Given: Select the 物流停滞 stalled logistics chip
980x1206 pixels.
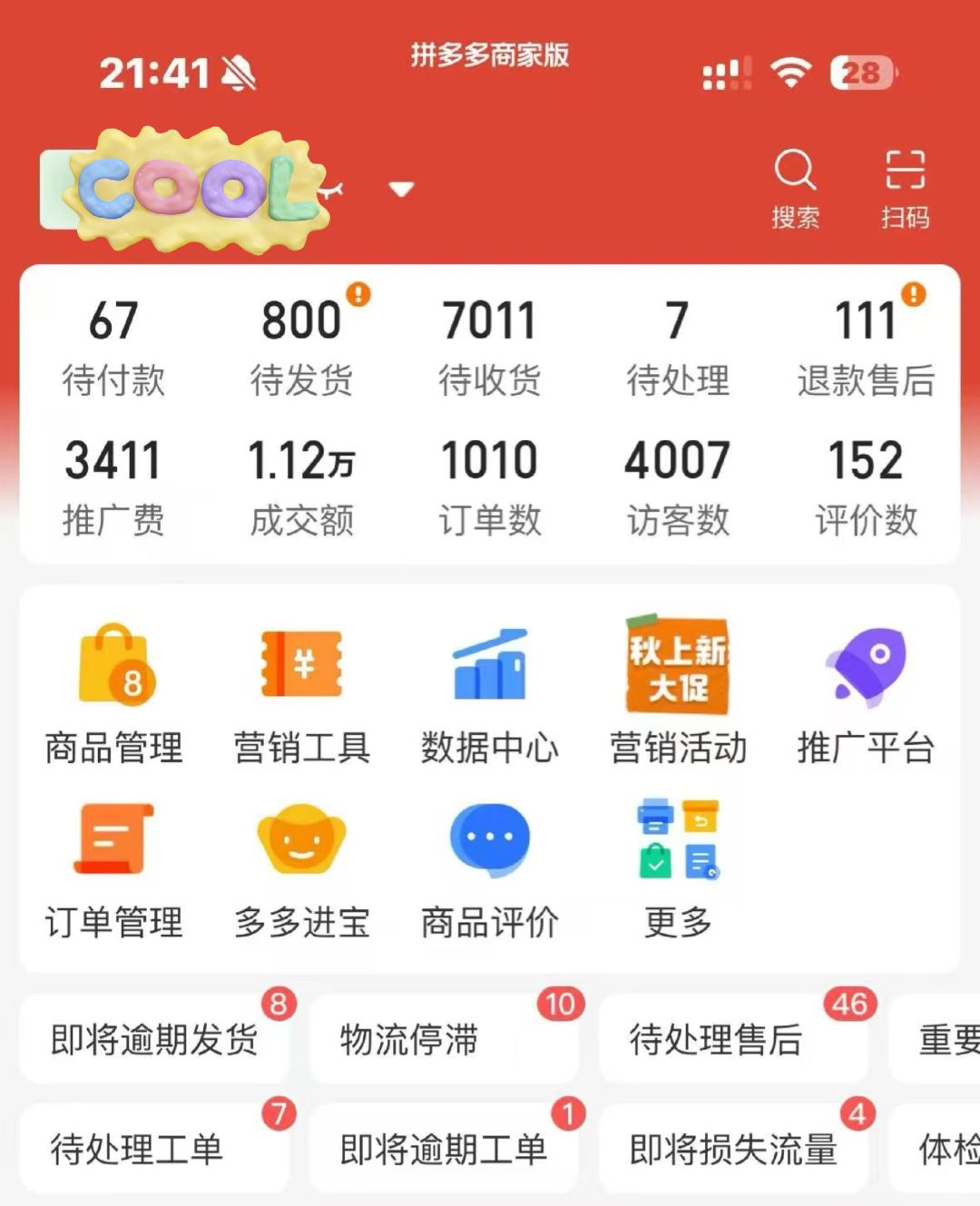Looking at the screenshot, I should [443, 1039].
